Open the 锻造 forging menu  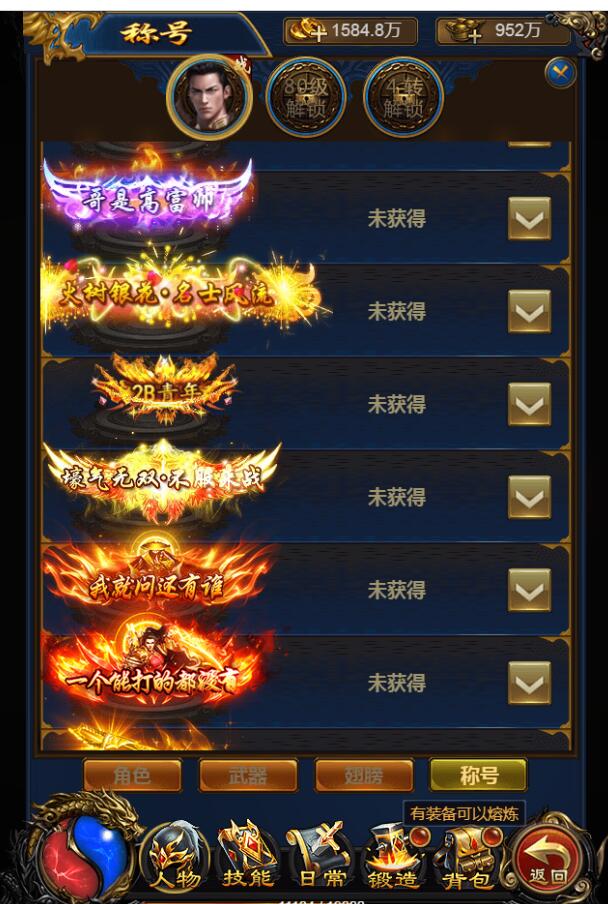393,860
